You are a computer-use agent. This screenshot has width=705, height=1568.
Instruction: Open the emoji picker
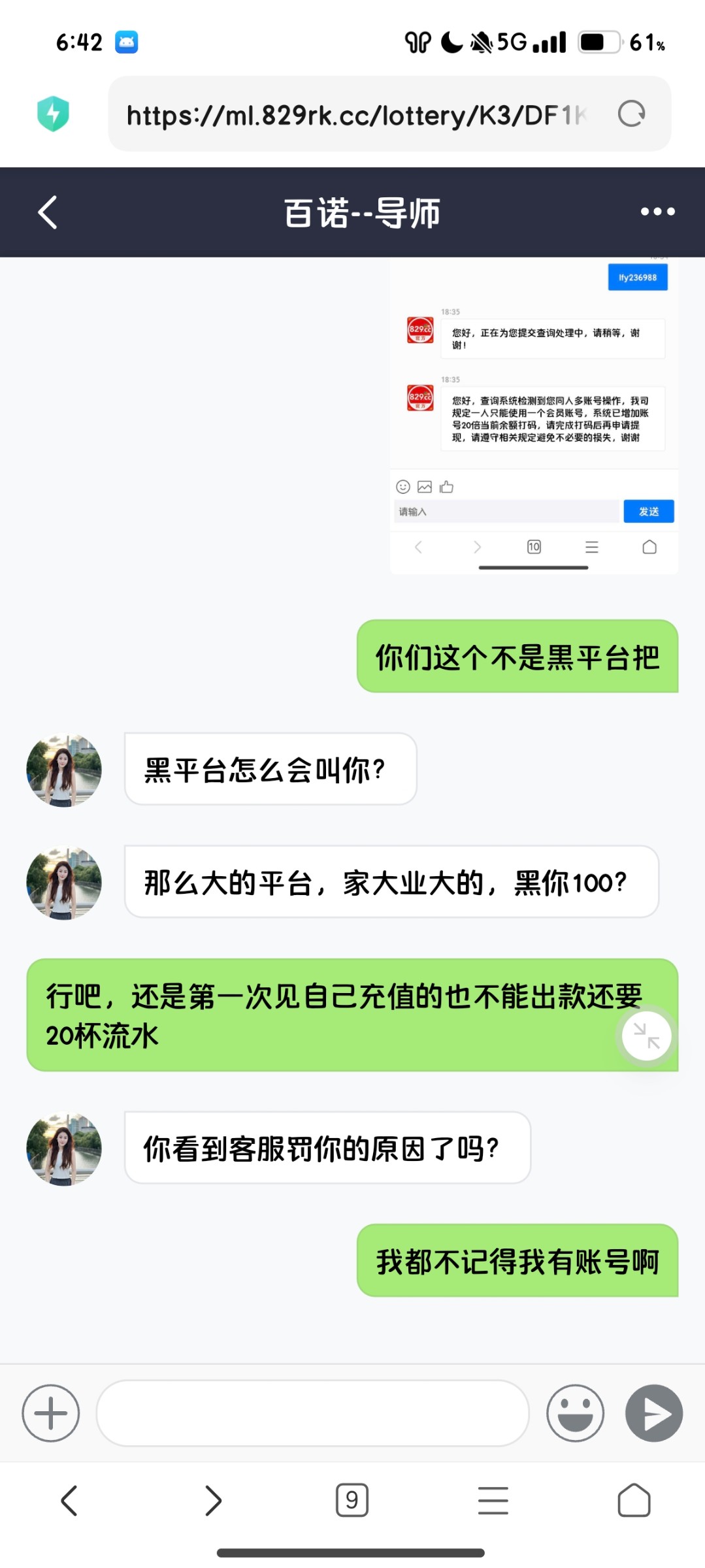[575, 1413]
